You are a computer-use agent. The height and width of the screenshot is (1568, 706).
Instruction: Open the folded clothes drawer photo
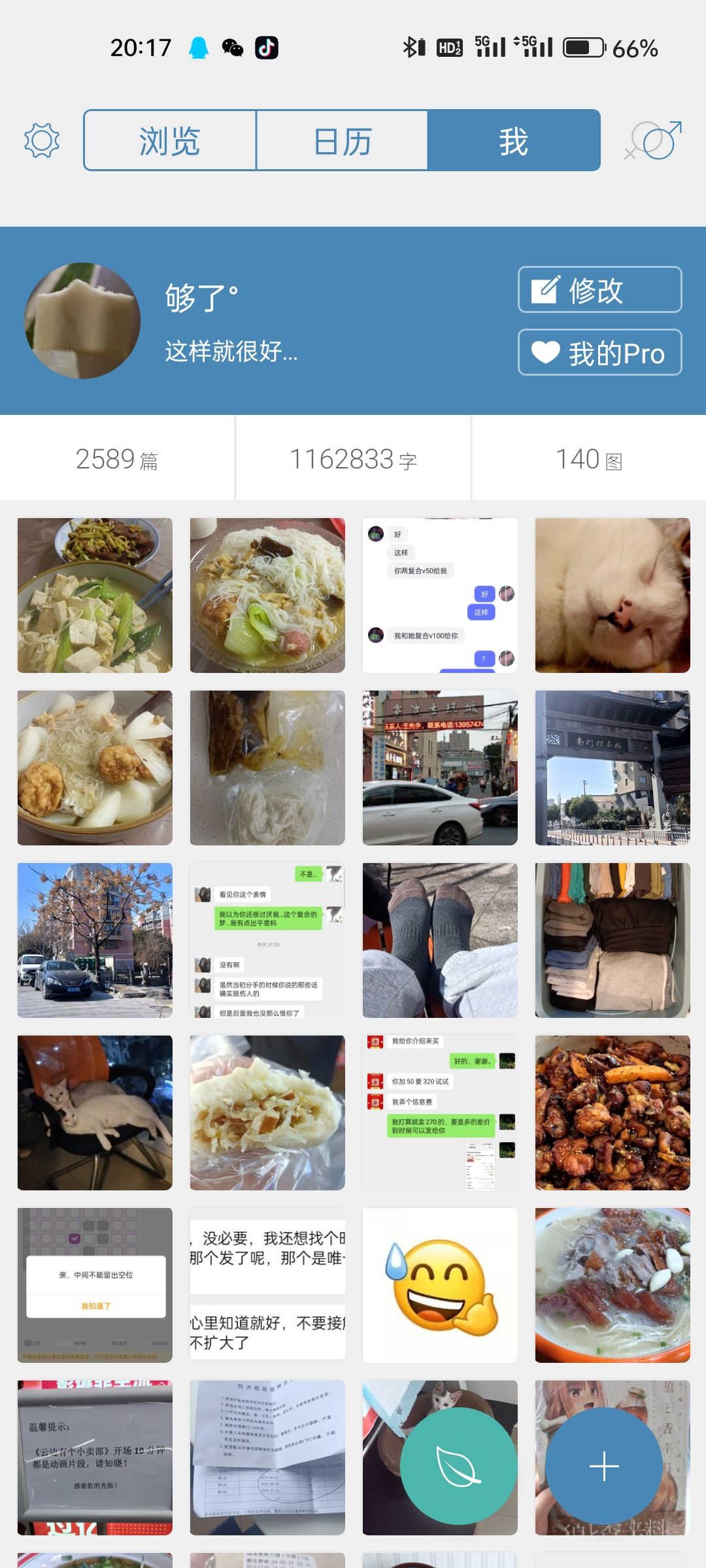tap(613, 940)
